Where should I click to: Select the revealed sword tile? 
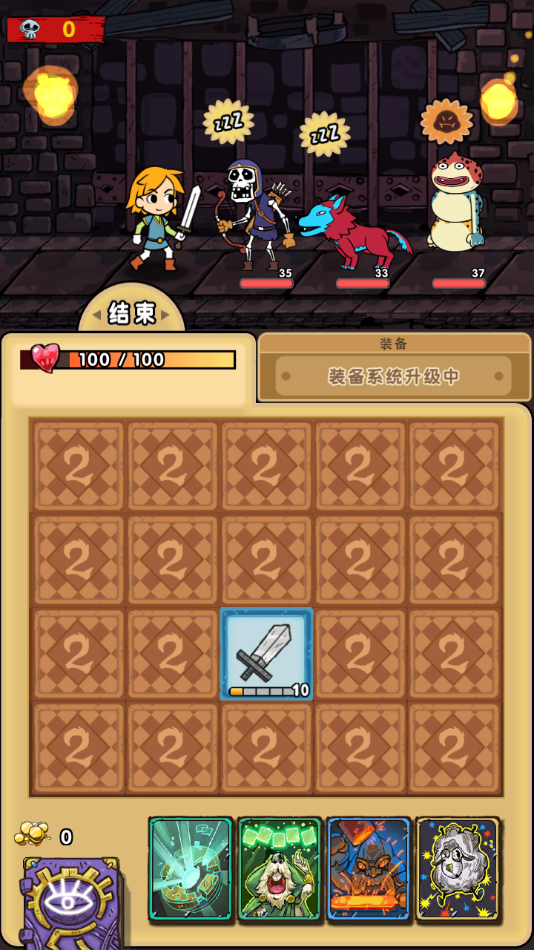(267, 654)
